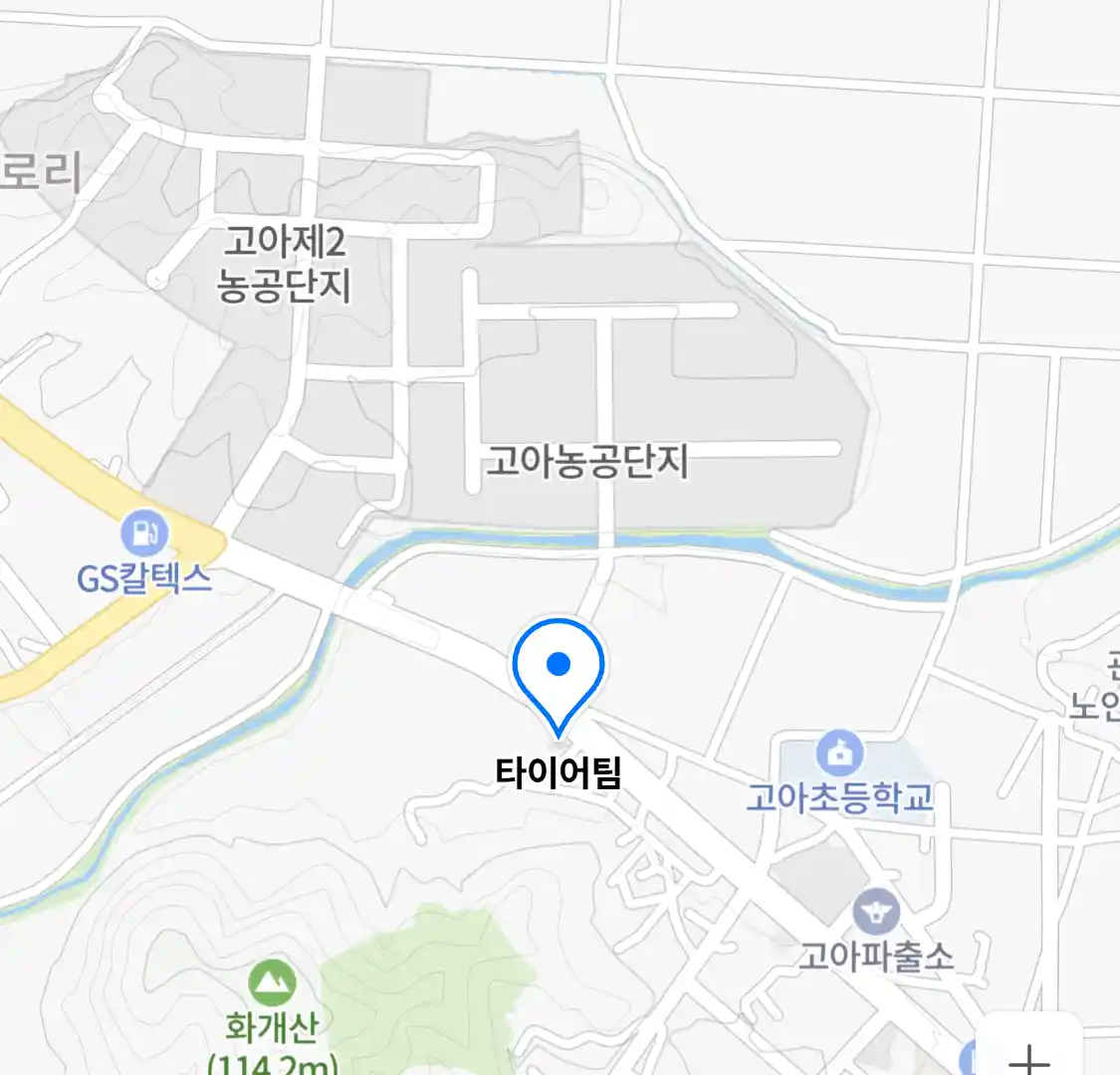Select the 화개산 mountain marker

[272, 982]
